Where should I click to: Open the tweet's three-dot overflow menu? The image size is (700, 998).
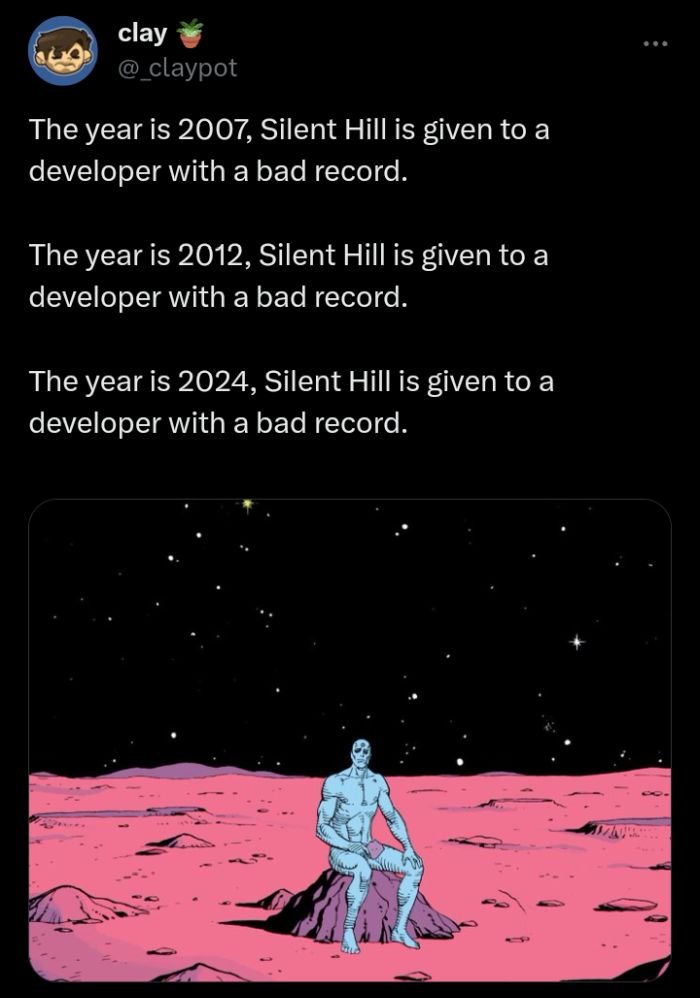pos(654,45)
